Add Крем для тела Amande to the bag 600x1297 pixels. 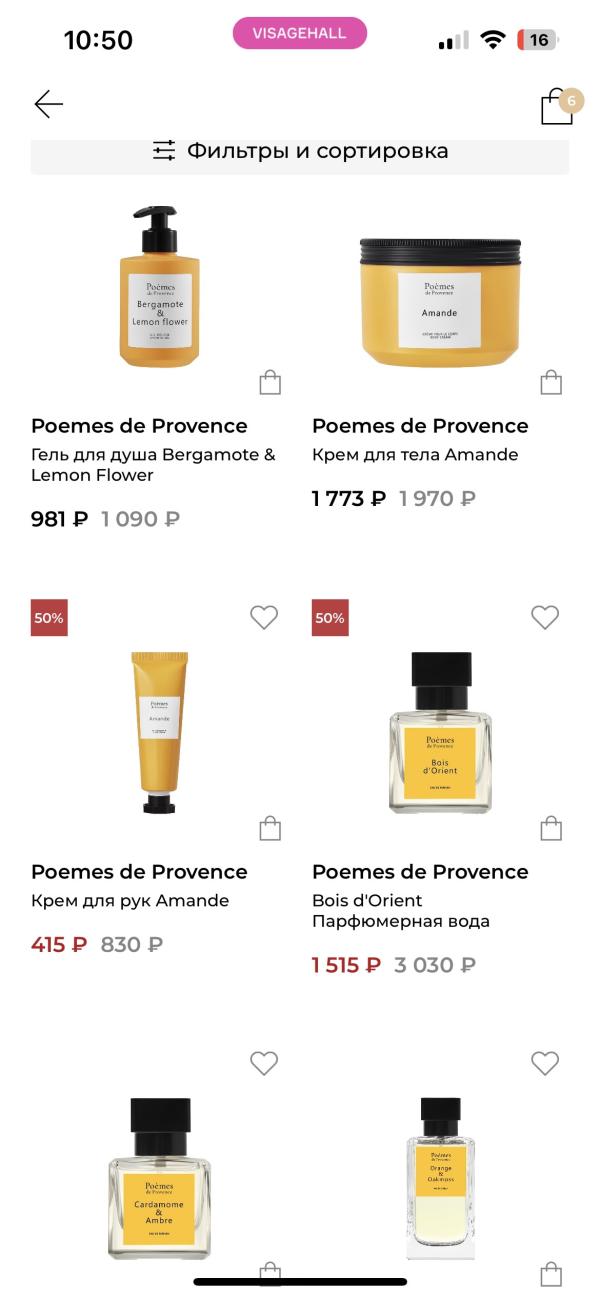coord(551,383)
